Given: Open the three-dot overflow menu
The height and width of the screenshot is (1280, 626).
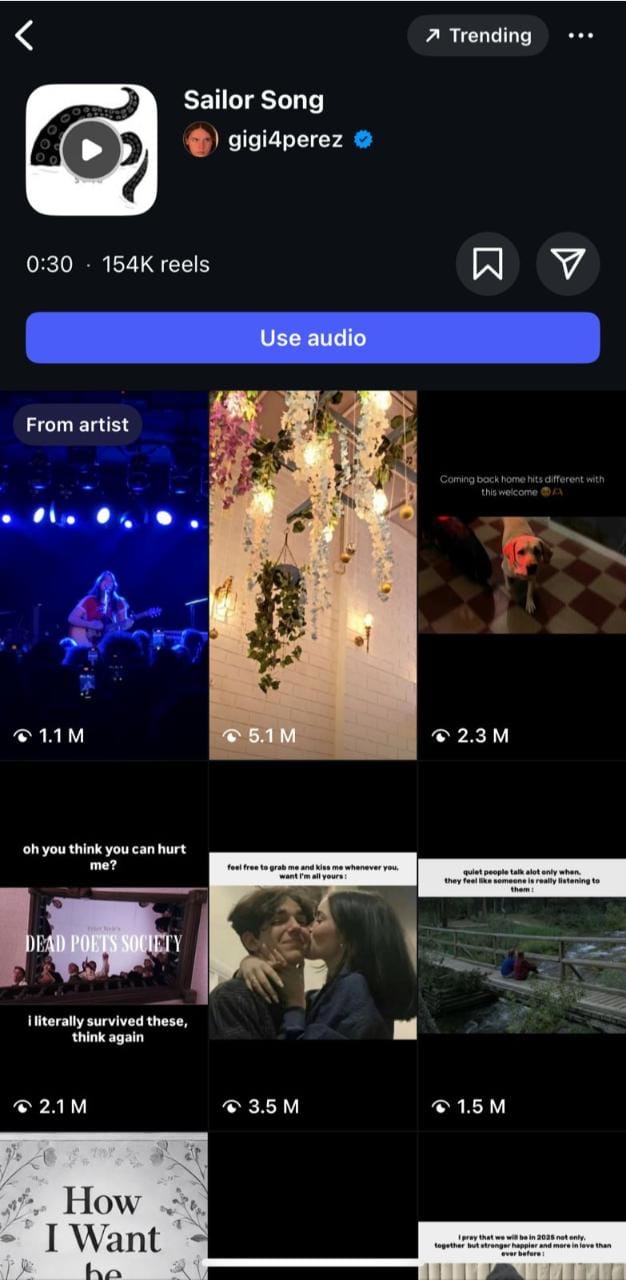Looking at the screenshot, I should click(580, 36).
